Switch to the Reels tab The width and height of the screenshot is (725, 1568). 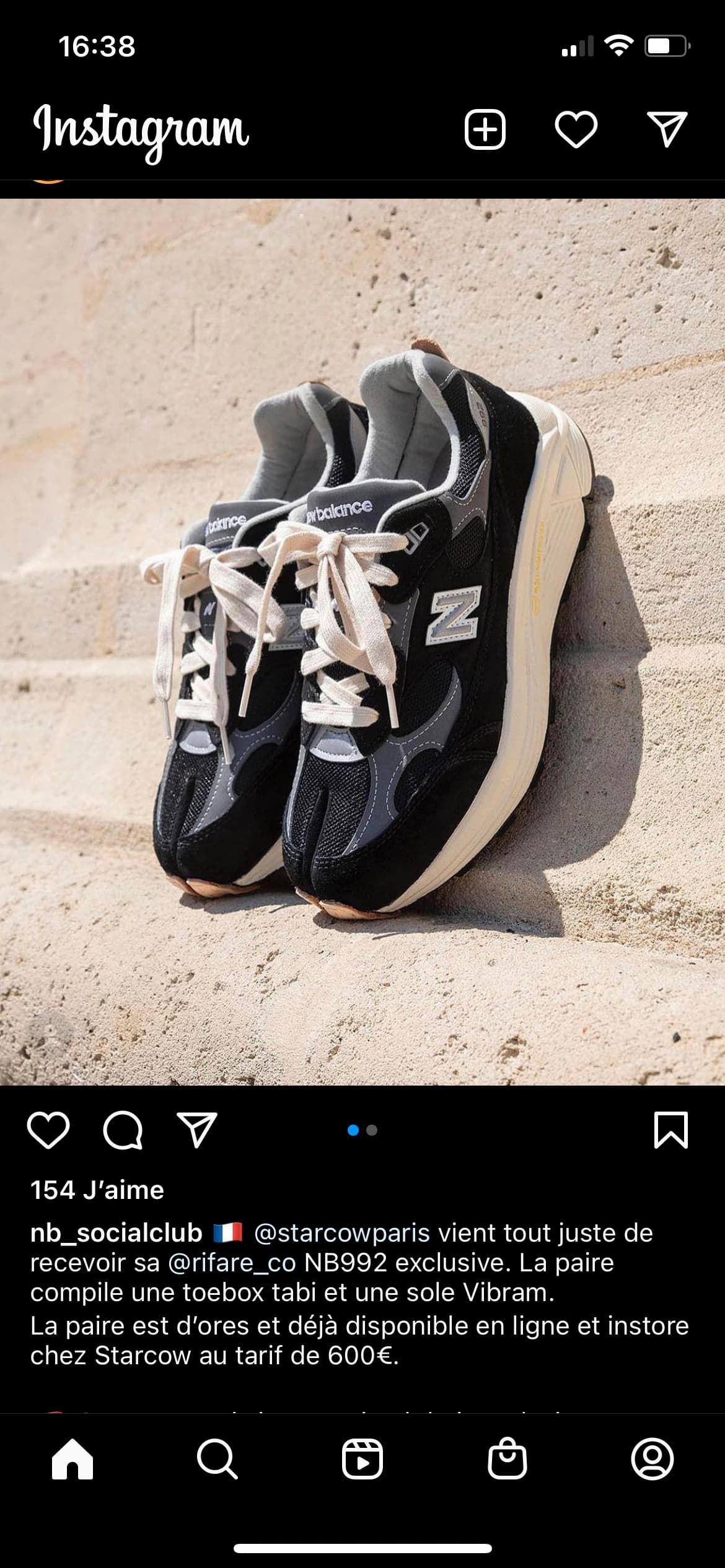click(x=362, y=1459)
